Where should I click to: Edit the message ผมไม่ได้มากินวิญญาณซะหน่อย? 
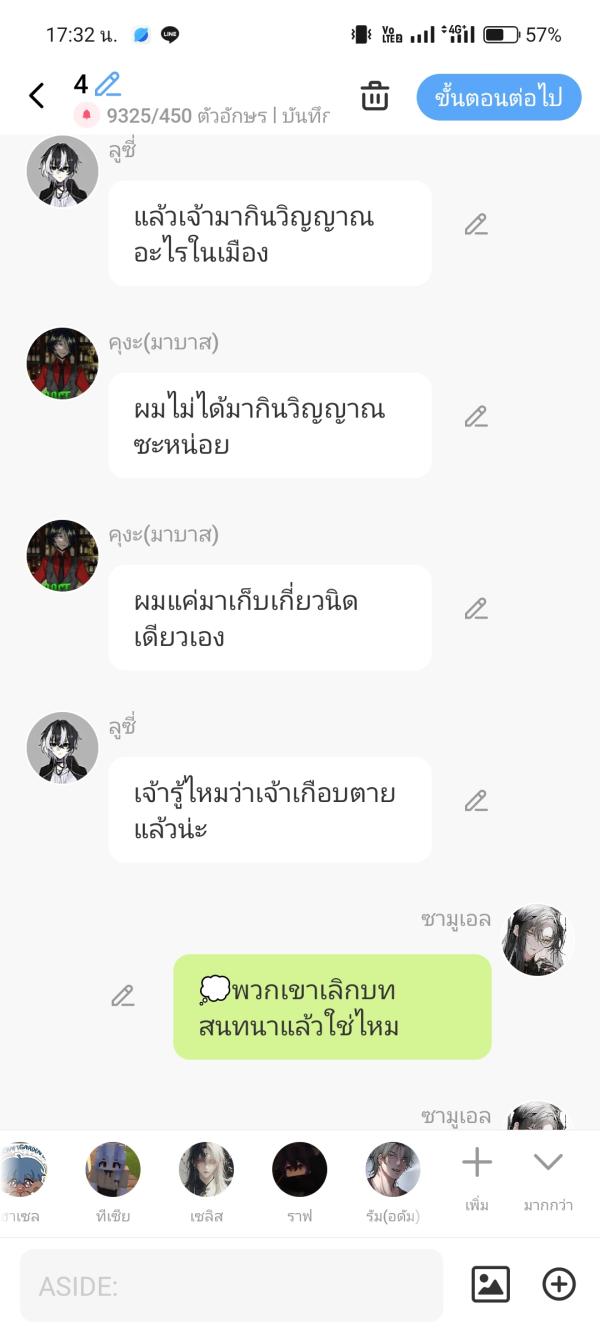(476, 417)
